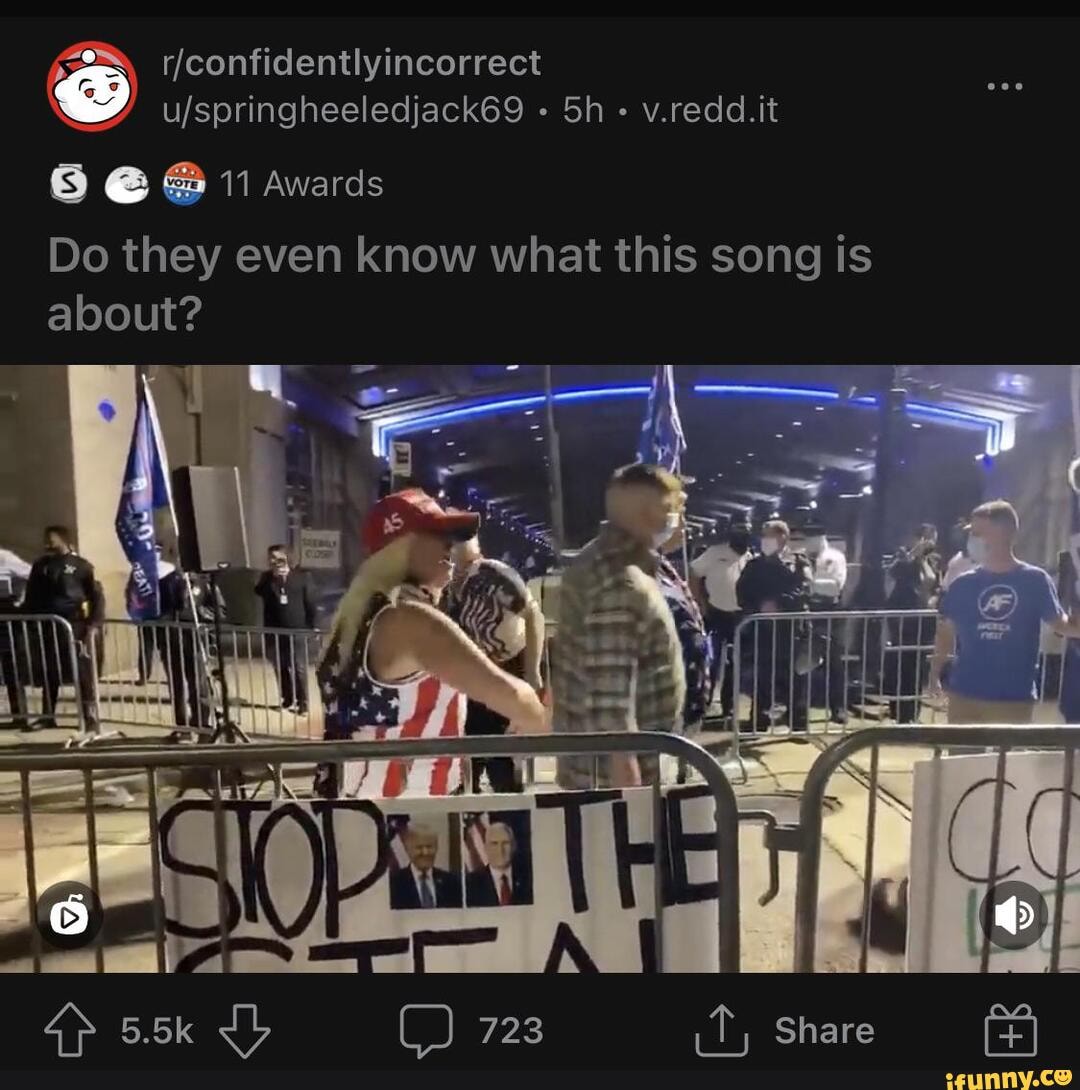Open the r/confidentlyincorrect community avatar
Screen dimensions: 1080x1090
92,86
